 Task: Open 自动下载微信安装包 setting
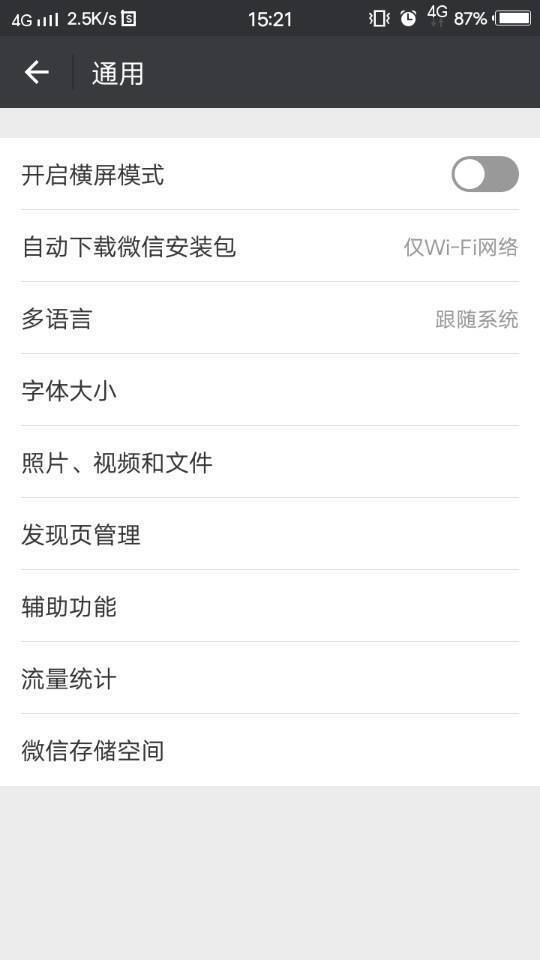pyautogui.click(x=270, y=246)
